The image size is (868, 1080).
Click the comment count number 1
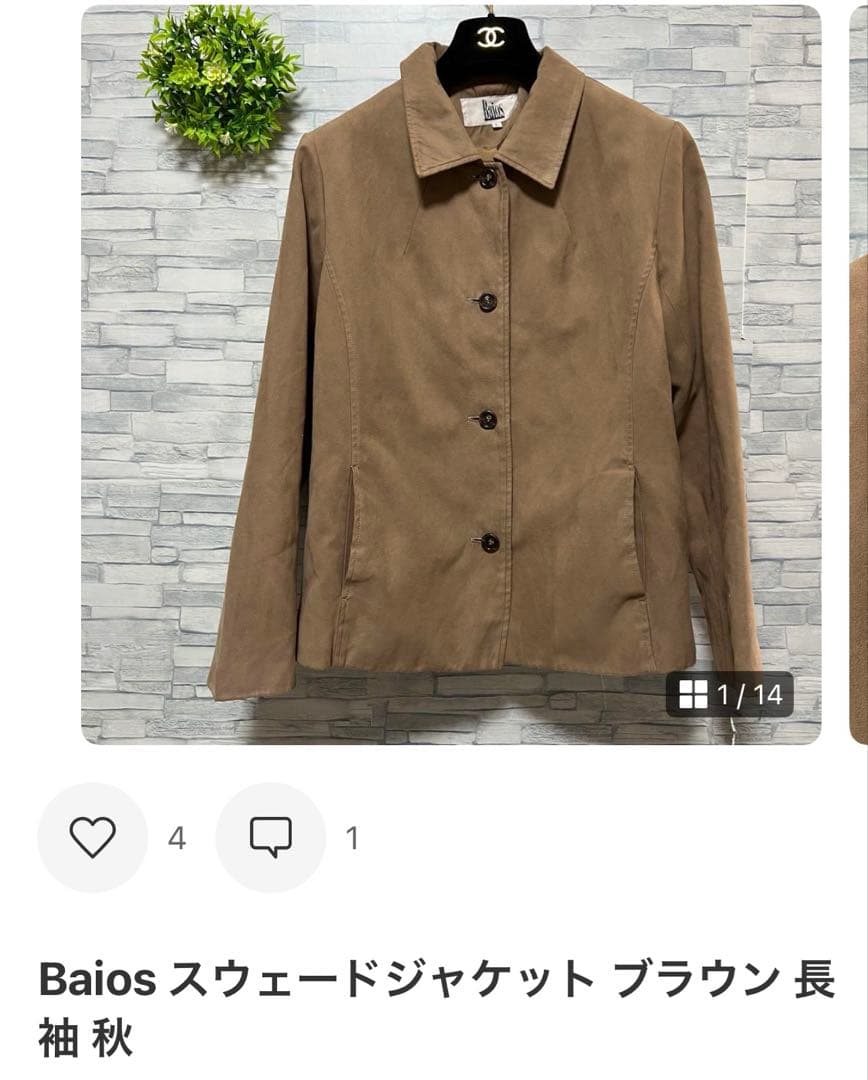[x=348, y=838]
